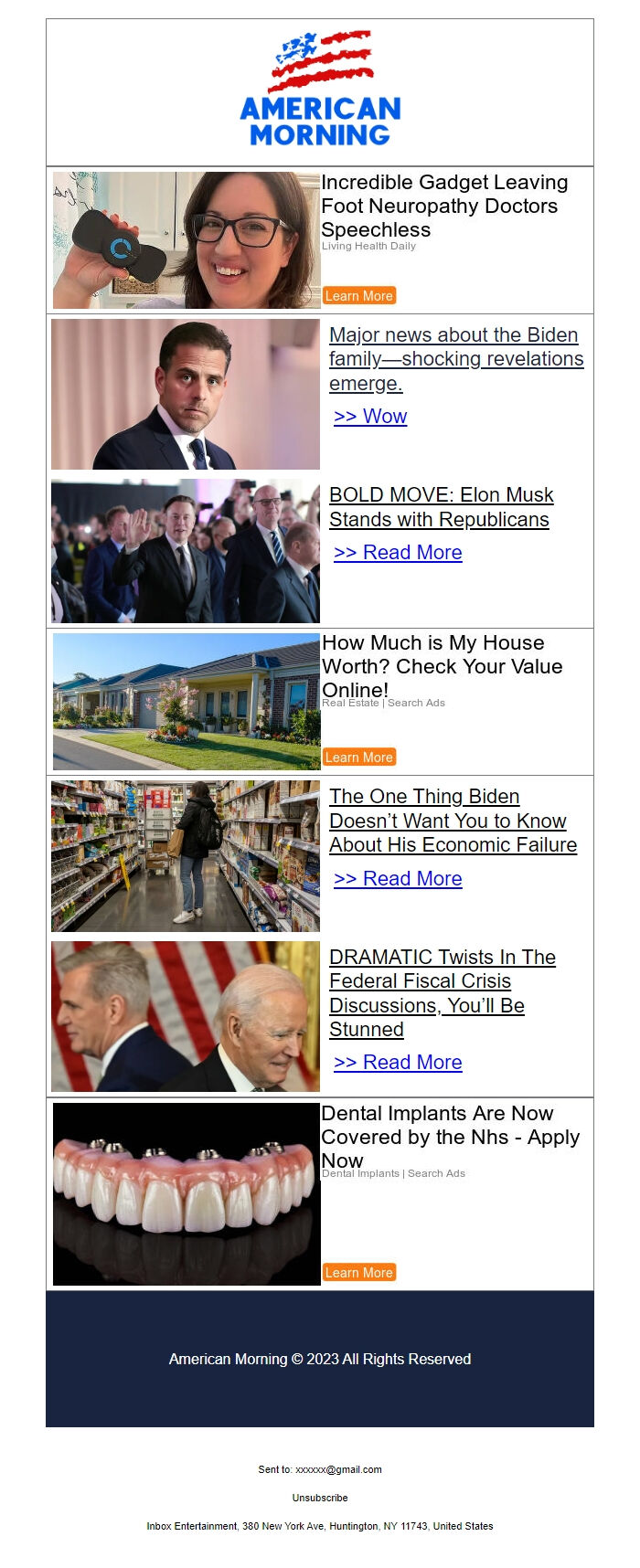Viewport: 640px width, 1568px height.
Task: Tap Read More under the Economic Failure story
Action: [x=398, y=879]
